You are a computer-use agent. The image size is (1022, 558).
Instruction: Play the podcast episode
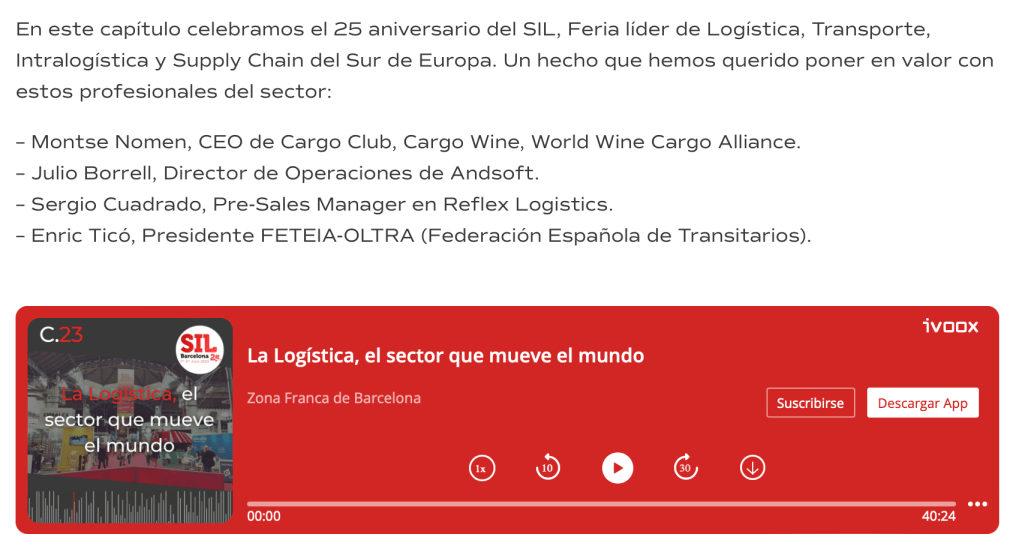(617, 467)
